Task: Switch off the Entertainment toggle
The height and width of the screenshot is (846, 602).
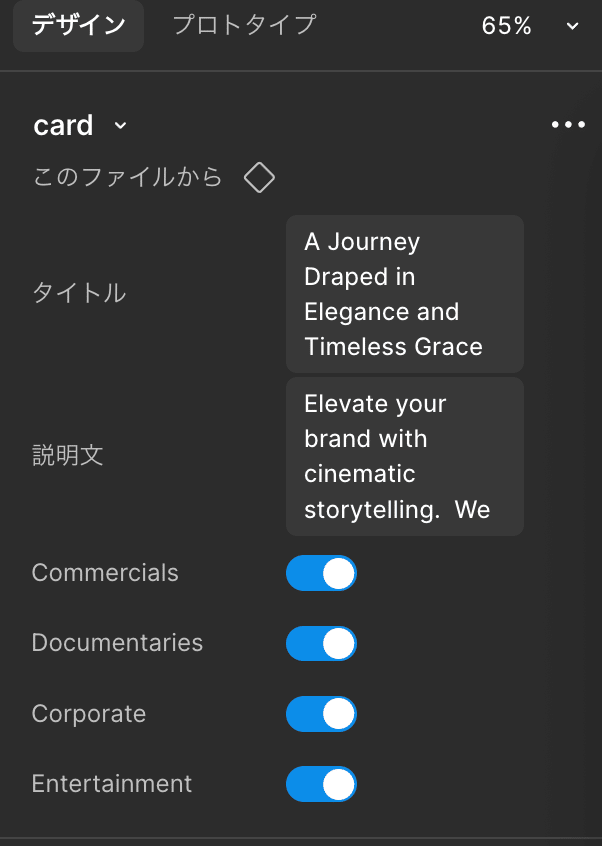Action: 321,784
